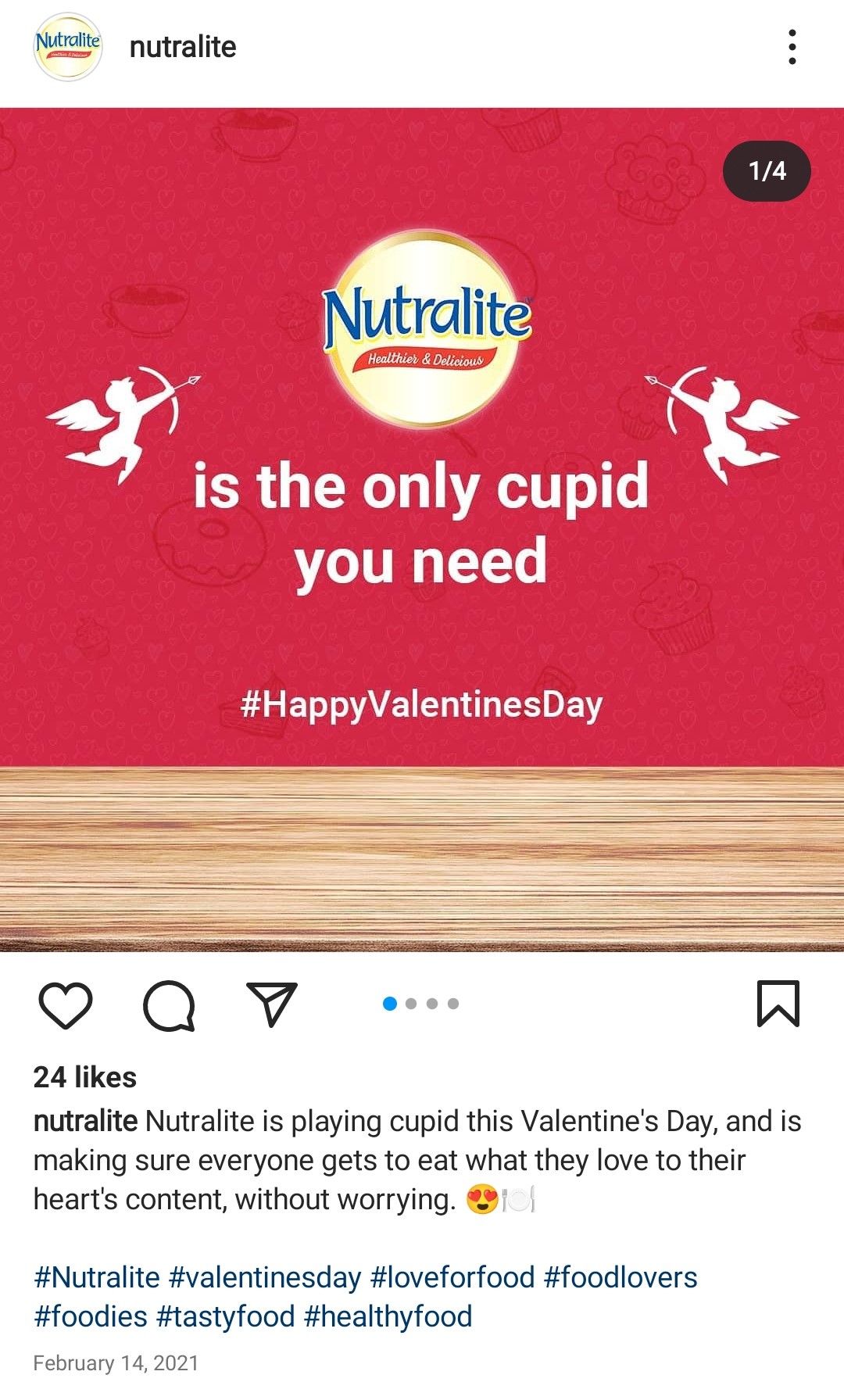Screen dimensions: 844x1400
Task: Like this Valentine's Day post
Action: pyautogui.click(x=66, y=1004)
